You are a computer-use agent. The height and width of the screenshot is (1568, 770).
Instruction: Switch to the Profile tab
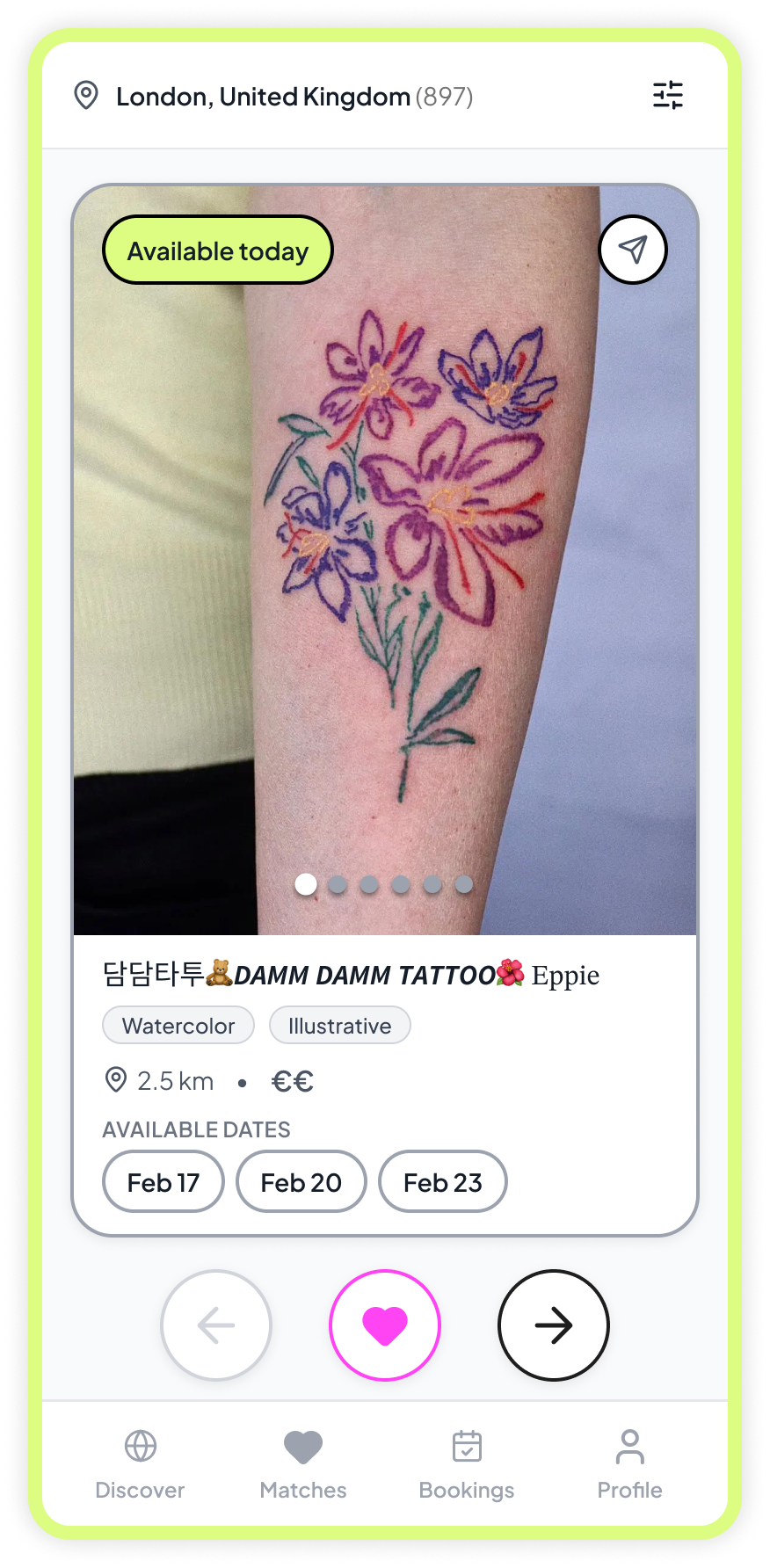click(x=629, y=1464)
